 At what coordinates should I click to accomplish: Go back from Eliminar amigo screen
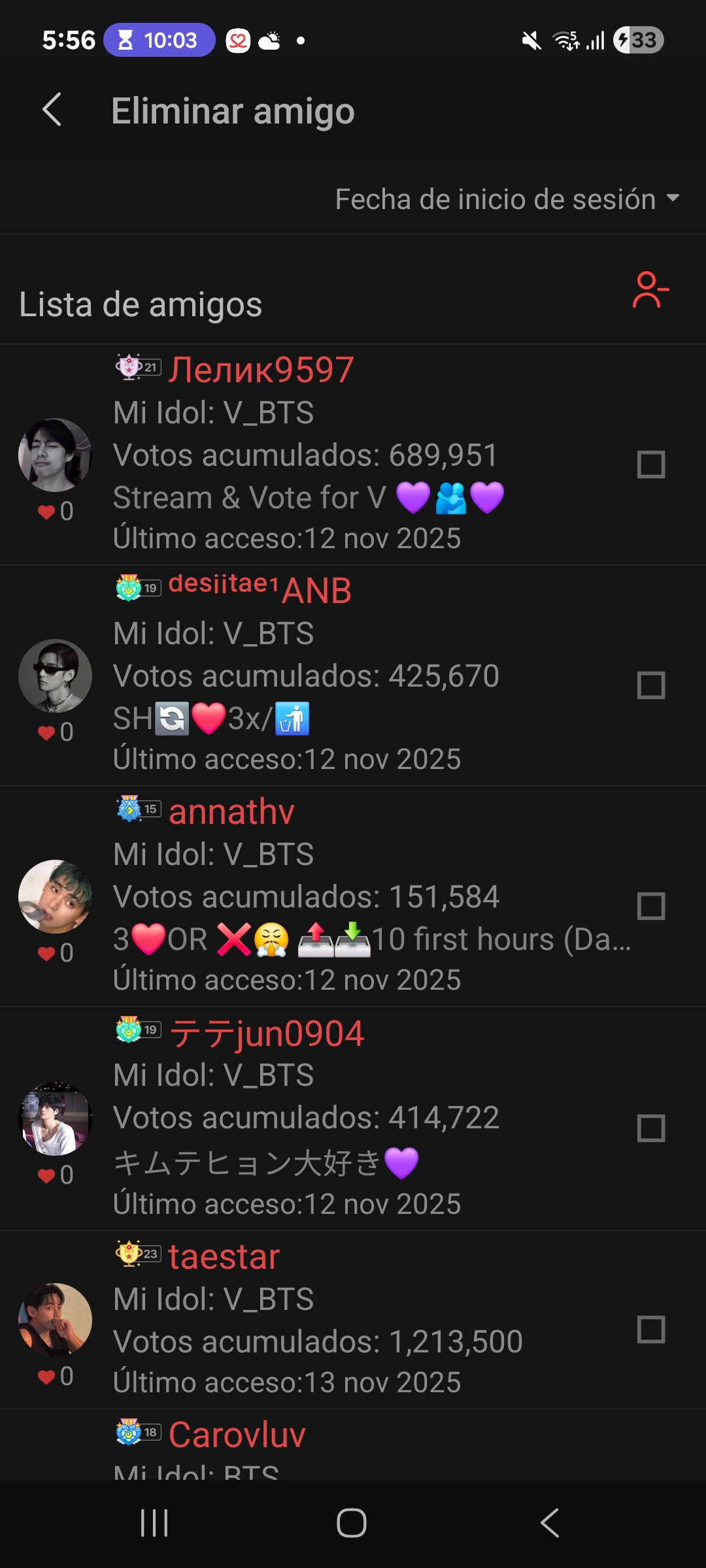52,110
